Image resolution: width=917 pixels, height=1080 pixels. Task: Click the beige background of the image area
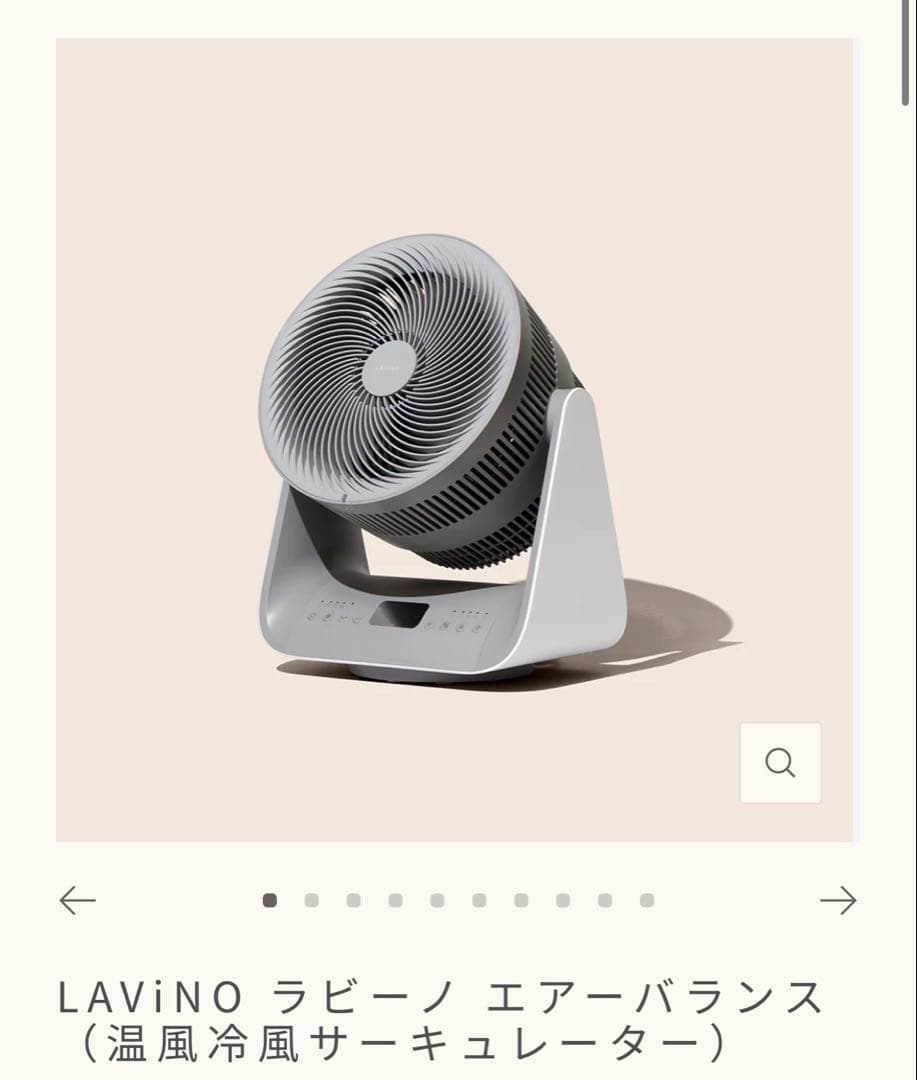click(150, 150)
